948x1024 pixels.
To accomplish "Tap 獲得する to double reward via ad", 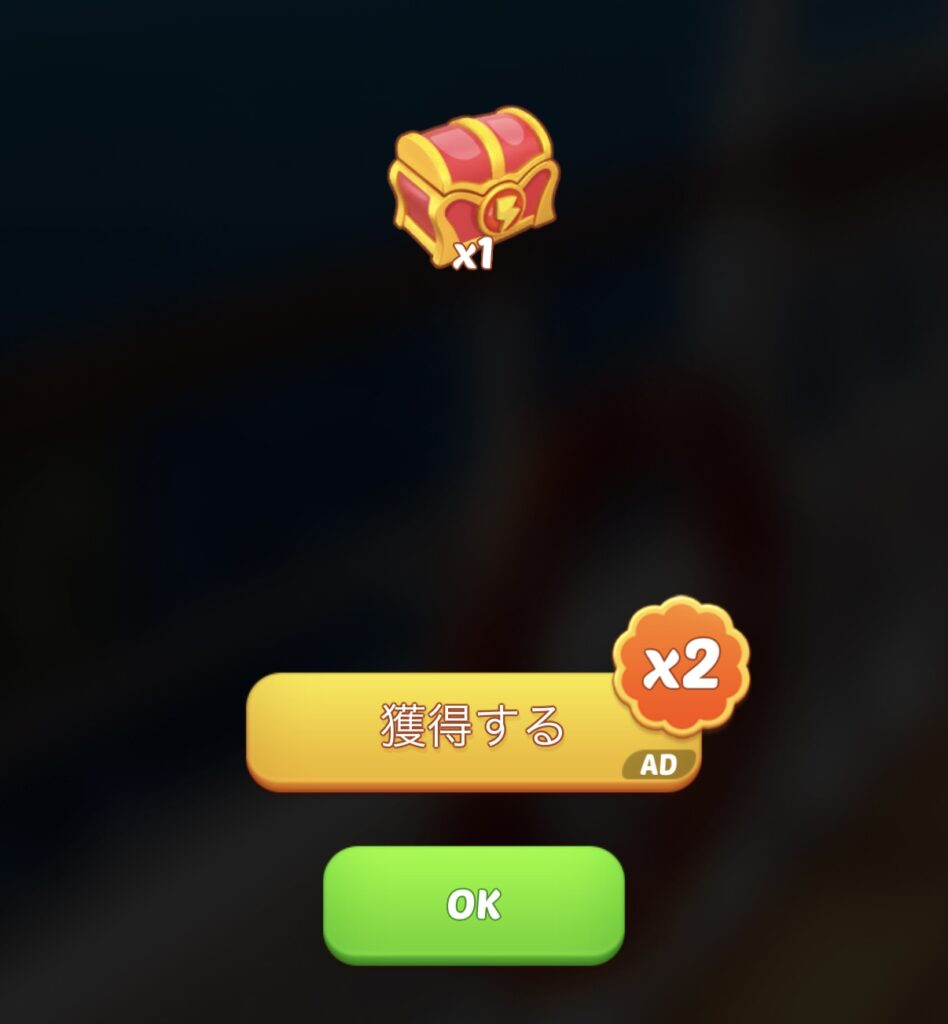I will click(x=473, y=729).
